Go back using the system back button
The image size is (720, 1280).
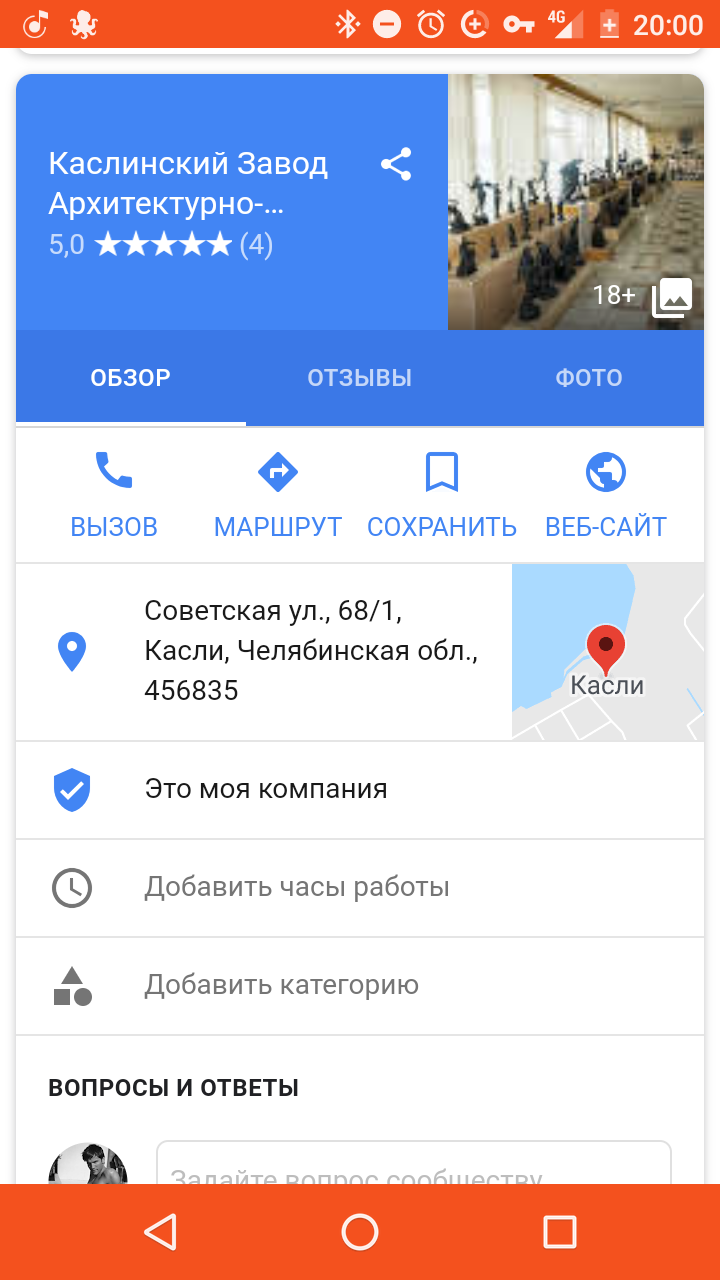point(160,1231)
